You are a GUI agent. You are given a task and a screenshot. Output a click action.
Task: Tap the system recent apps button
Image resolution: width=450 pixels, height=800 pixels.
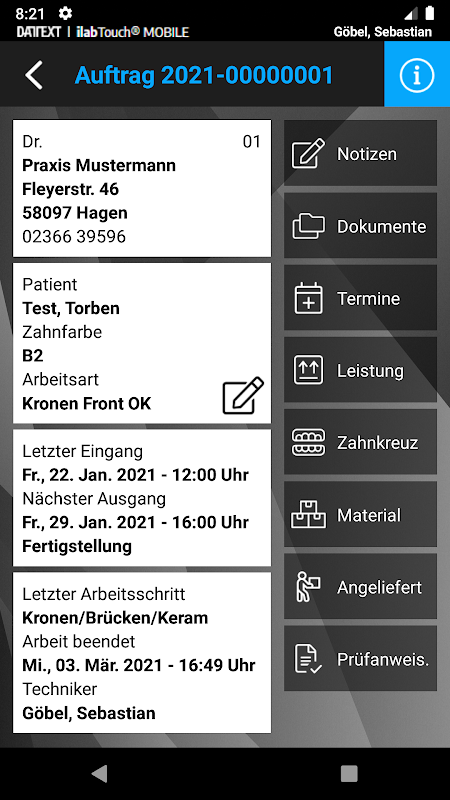point(349,773)
